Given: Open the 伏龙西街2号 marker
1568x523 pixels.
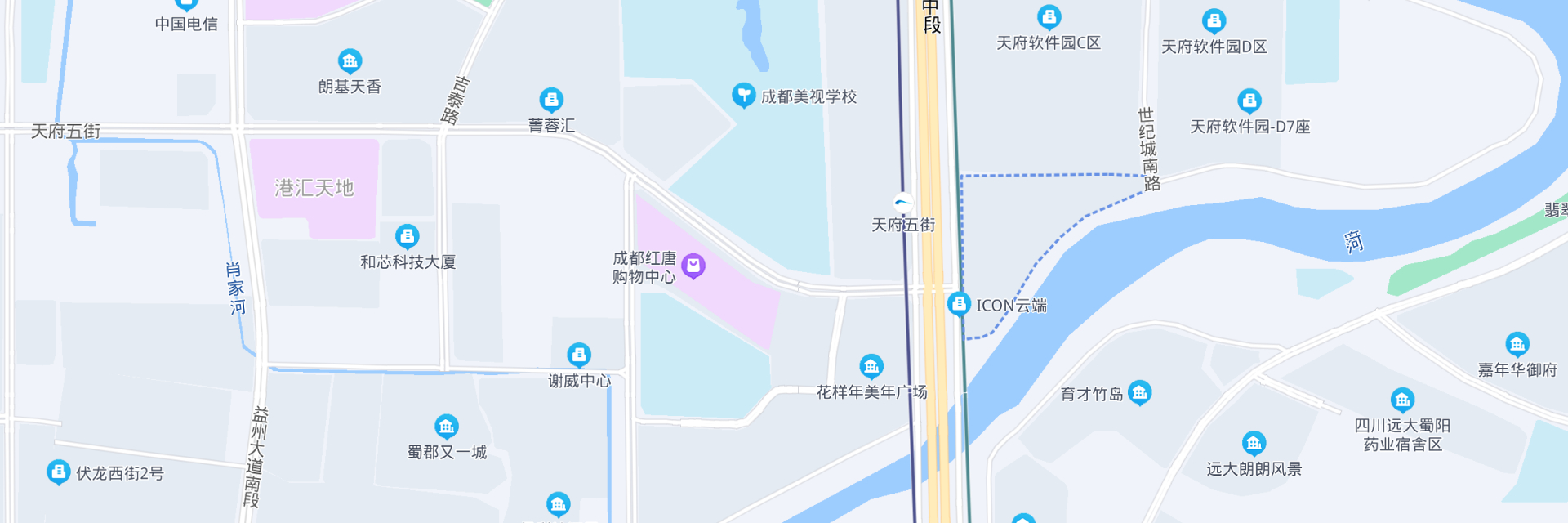Looking at the screenshot, I should (x=58, y=472).
